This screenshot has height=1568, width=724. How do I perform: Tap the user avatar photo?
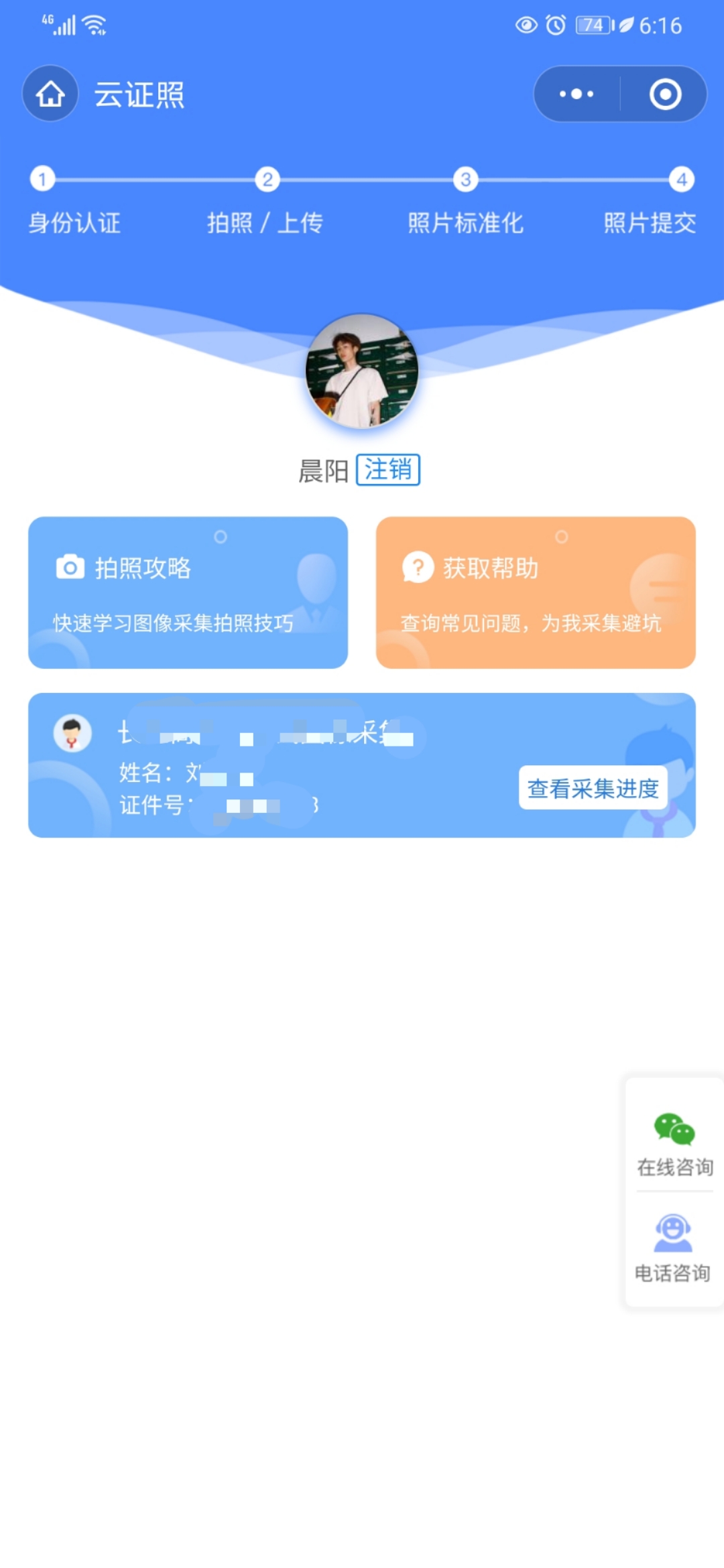[362, 371]
